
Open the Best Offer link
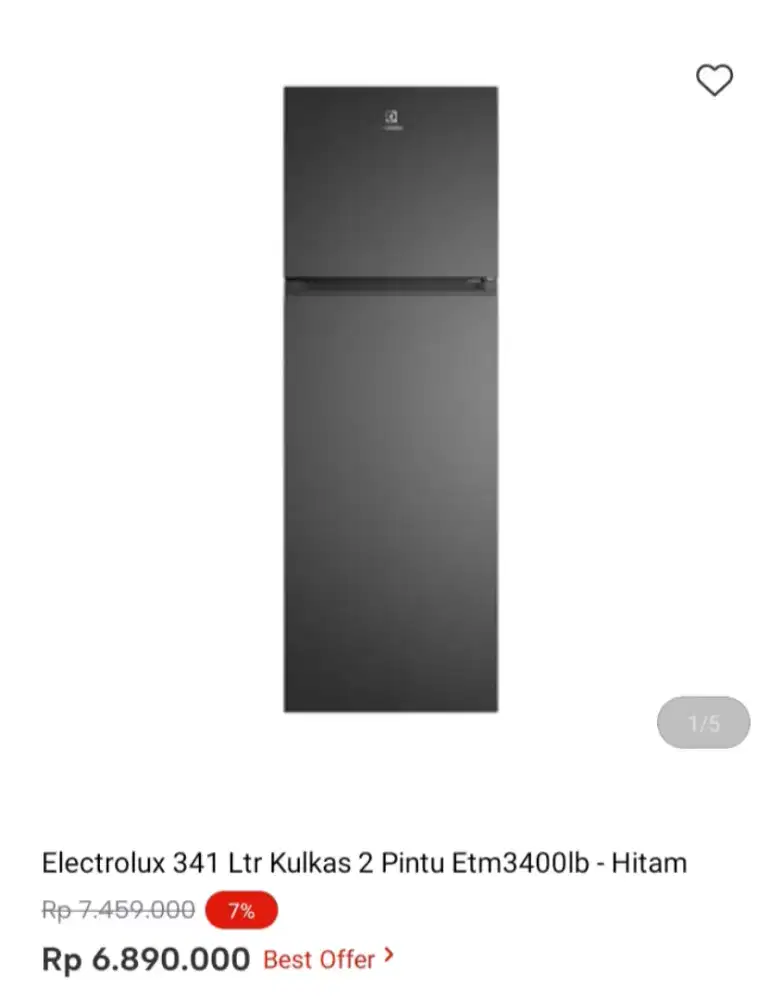coord(328,959)
